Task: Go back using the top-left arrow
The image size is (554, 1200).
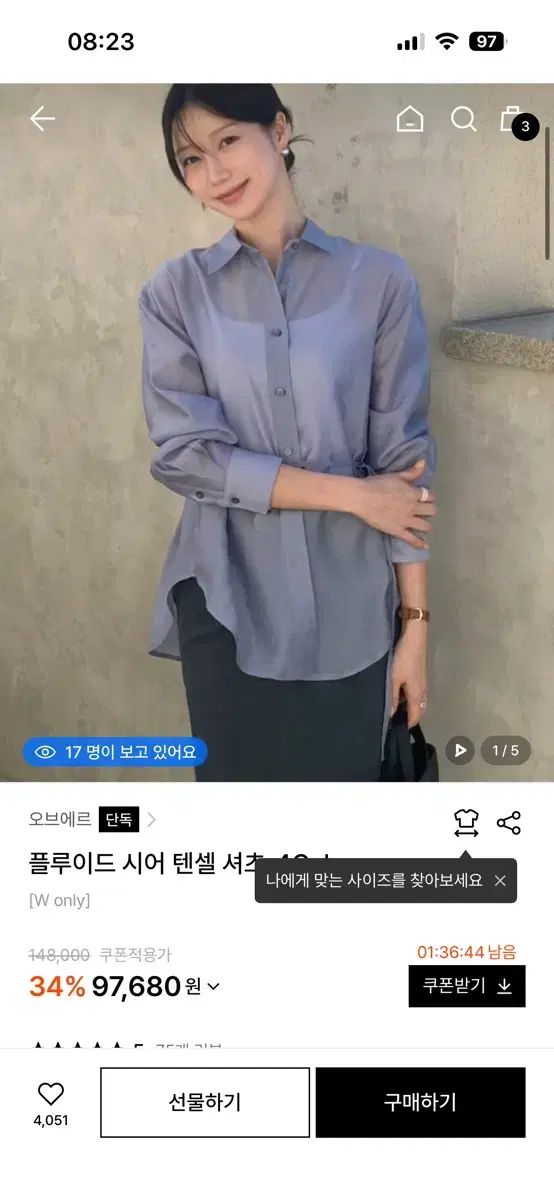Action: [x=41, y=119]
